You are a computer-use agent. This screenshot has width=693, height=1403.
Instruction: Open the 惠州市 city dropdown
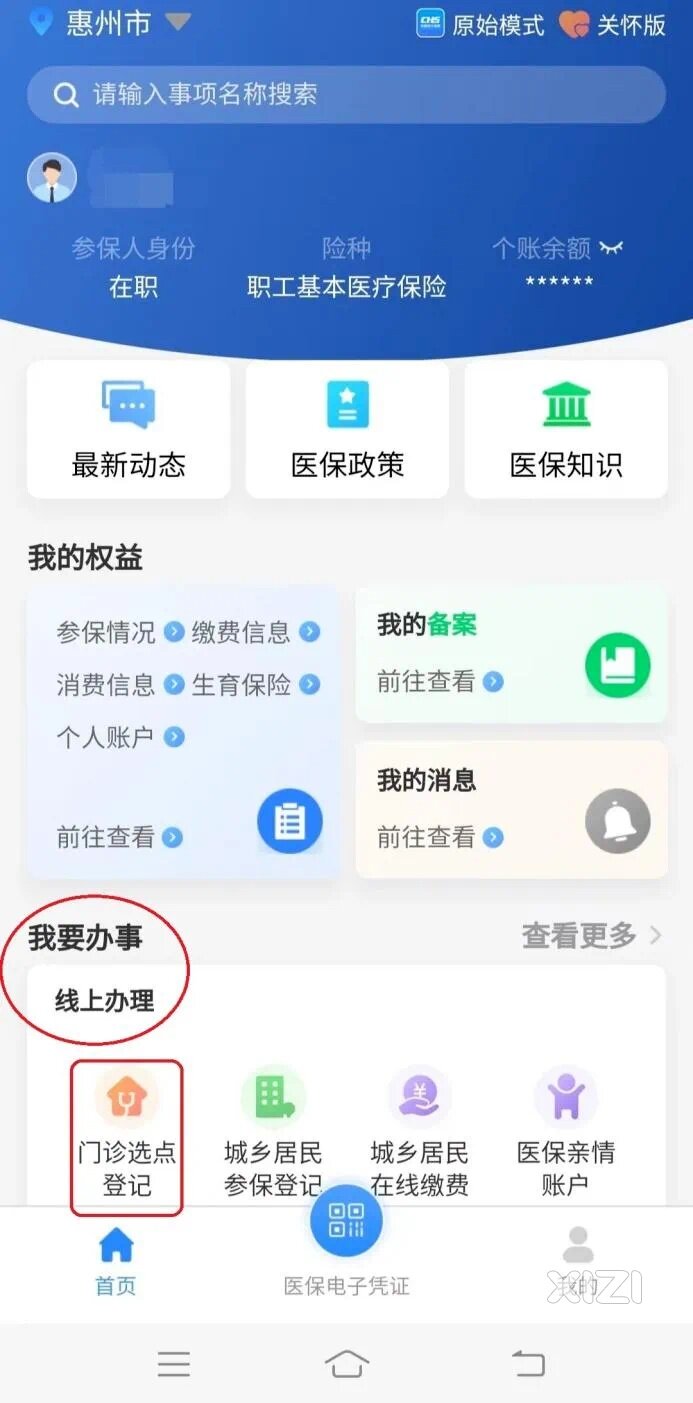click(x=110, y=22)
